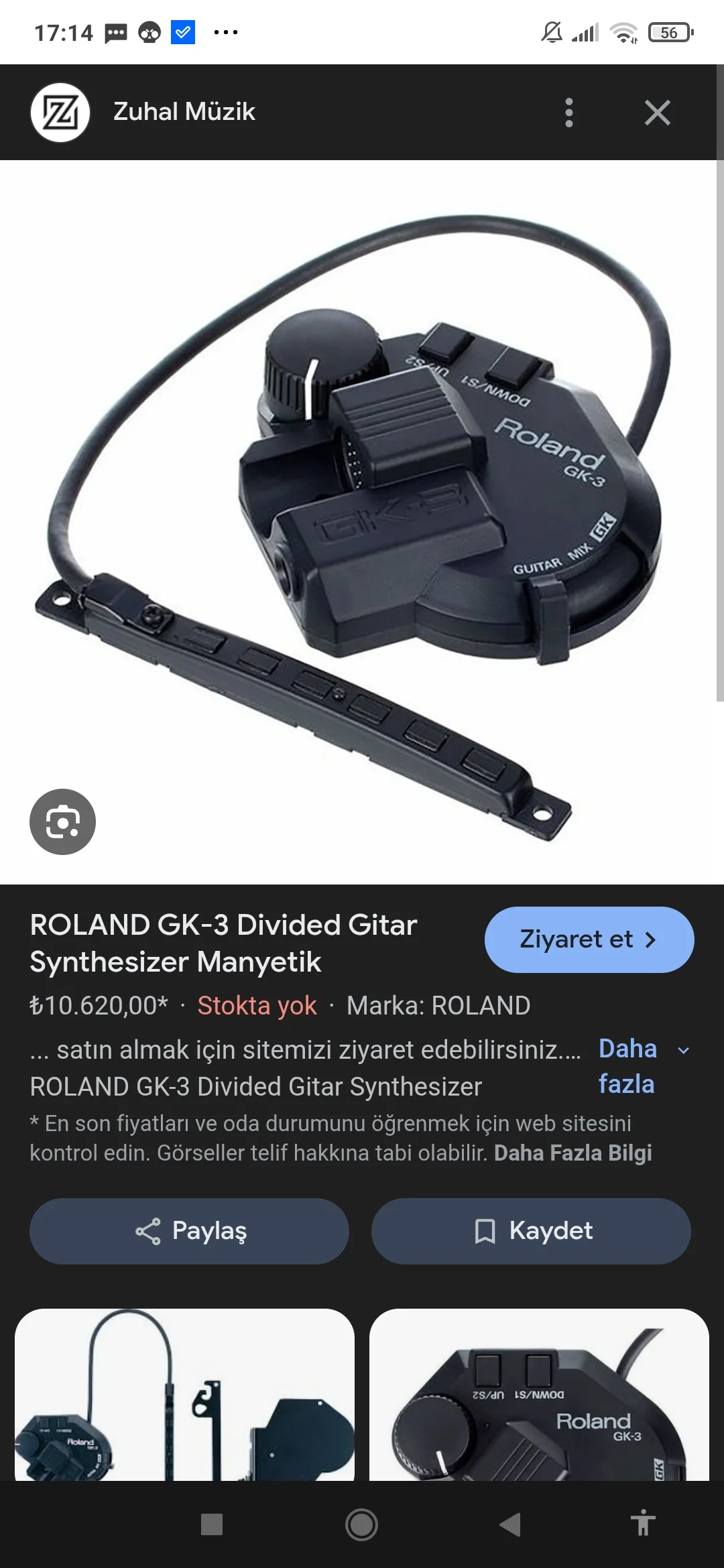This screenshot has width=724, height=1568.
Task: Tap the Ziyaret et button
Action: click(x=589, y=939)
